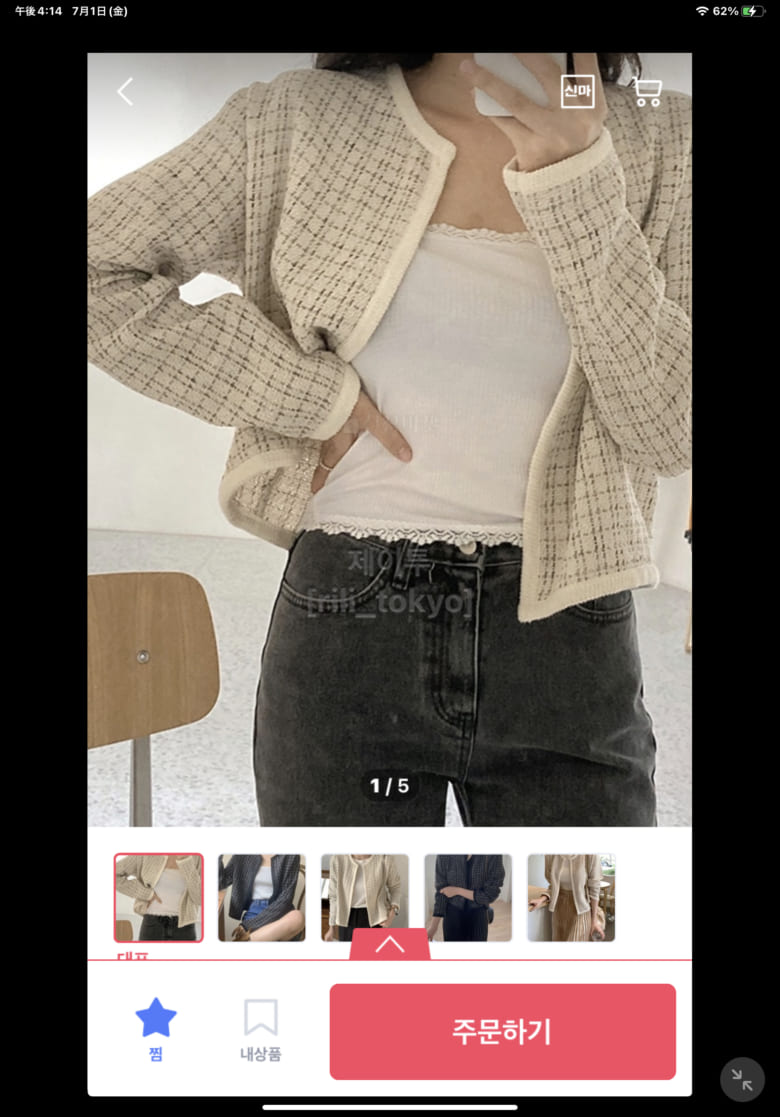Toggle the 찜 star favorite

156,1029
